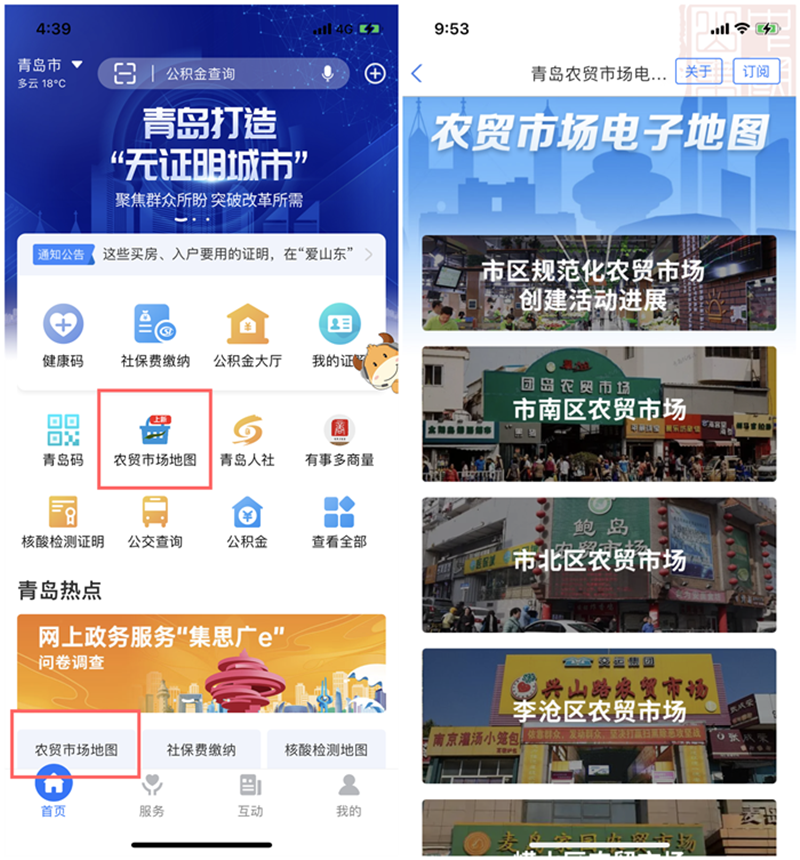The height and width of the screenshot is (860, 800).
Task: Open 公积金大厅
Action: [247, 335]
